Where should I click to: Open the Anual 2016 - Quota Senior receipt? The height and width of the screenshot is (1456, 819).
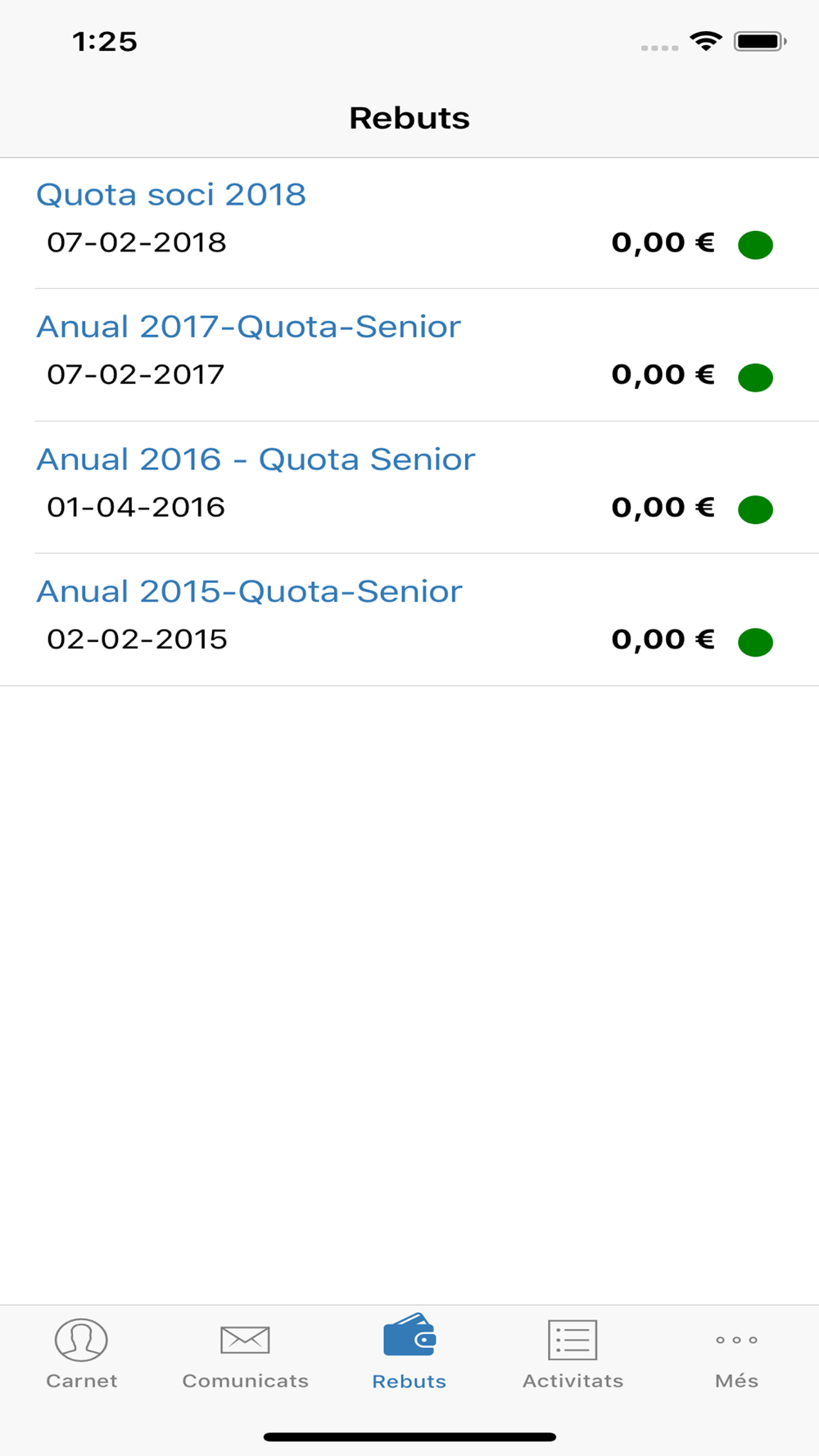click(x=409, y=487)
